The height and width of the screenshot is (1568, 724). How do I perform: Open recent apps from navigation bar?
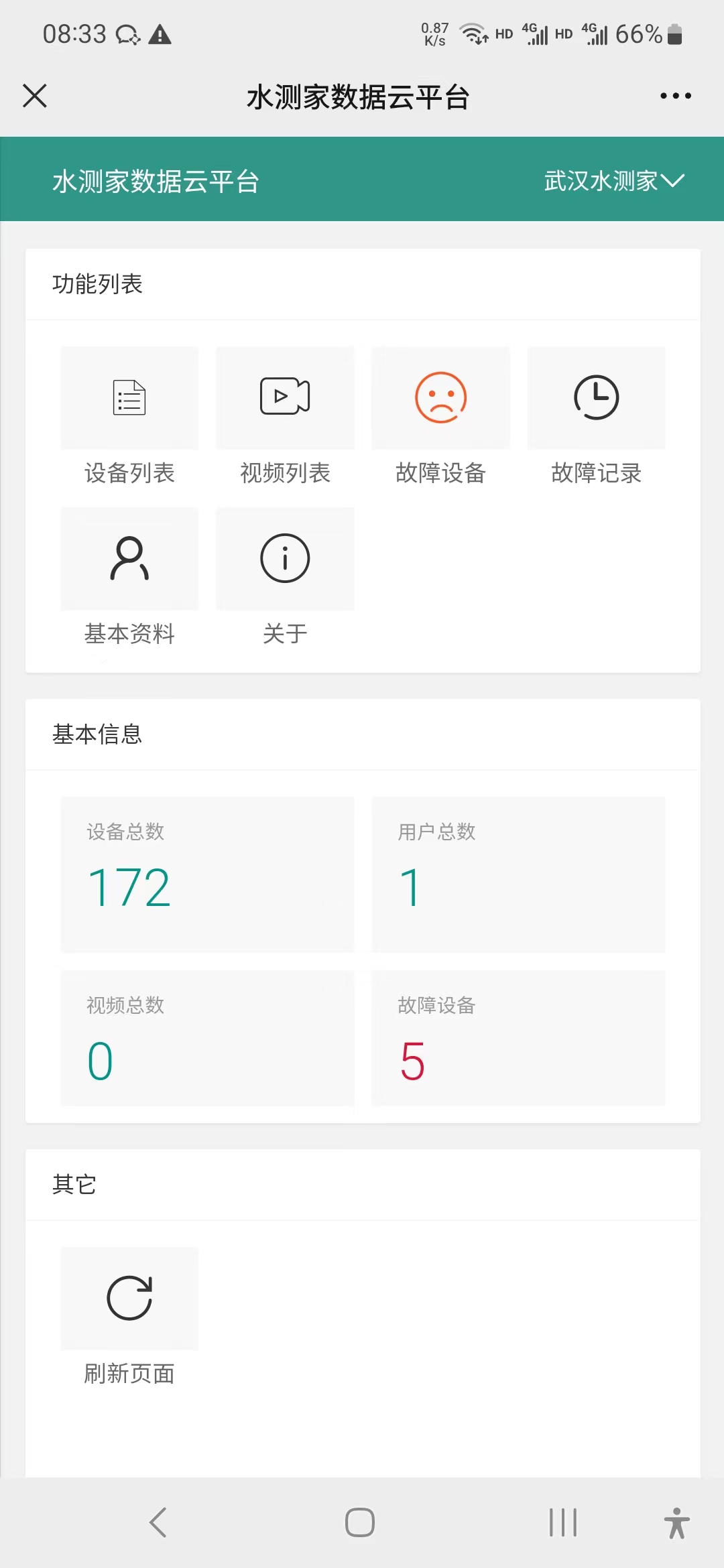562,1522
